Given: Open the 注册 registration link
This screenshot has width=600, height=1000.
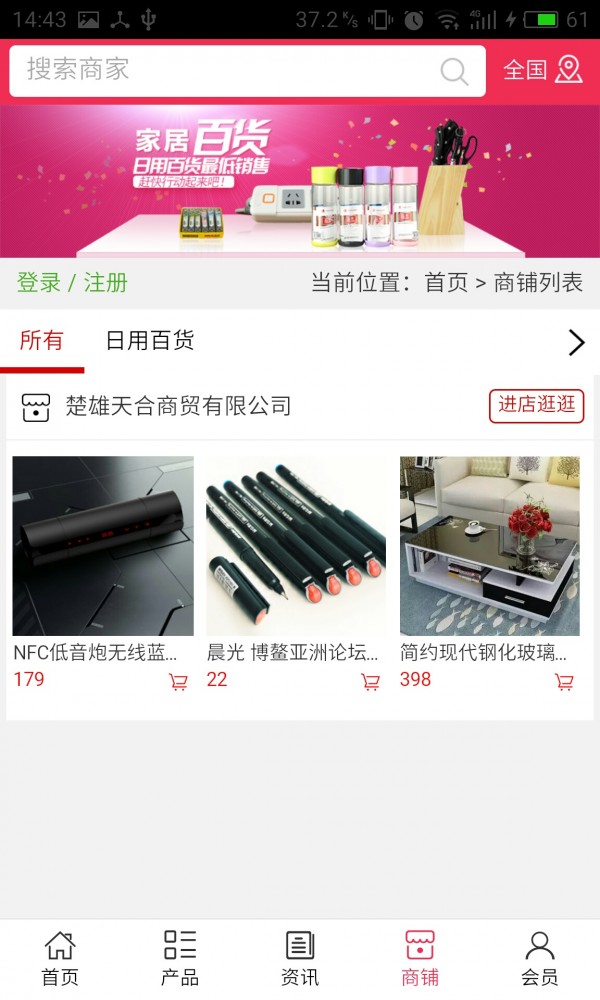Looking at the screenshot, I should click(106, 283).
